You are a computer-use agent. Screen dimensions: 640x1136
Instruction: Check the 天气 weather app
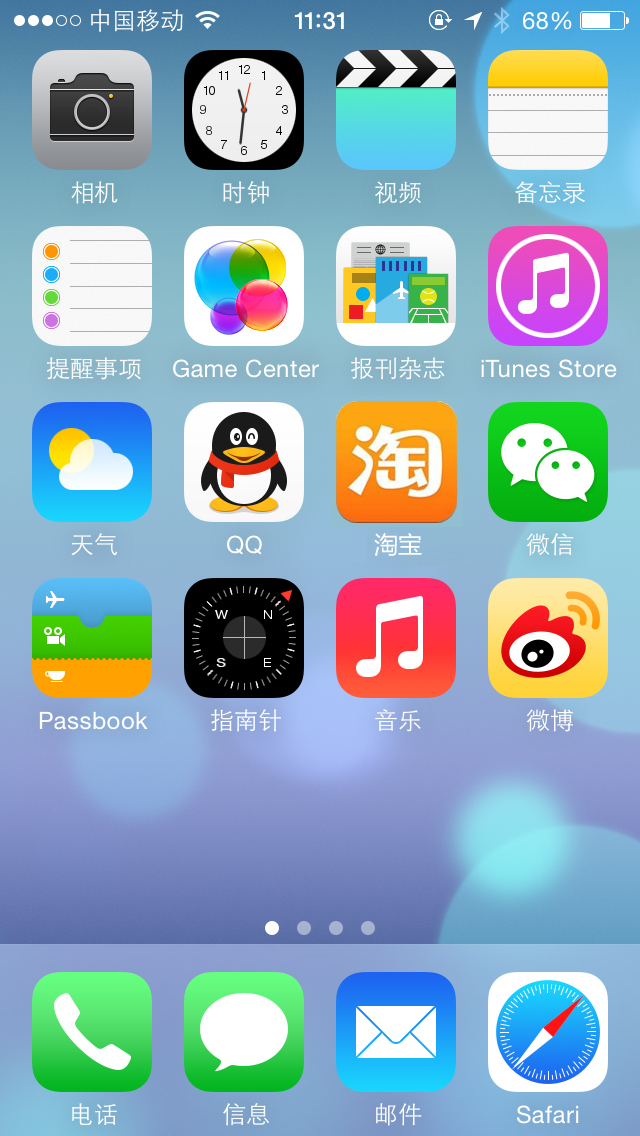(92, 462)
